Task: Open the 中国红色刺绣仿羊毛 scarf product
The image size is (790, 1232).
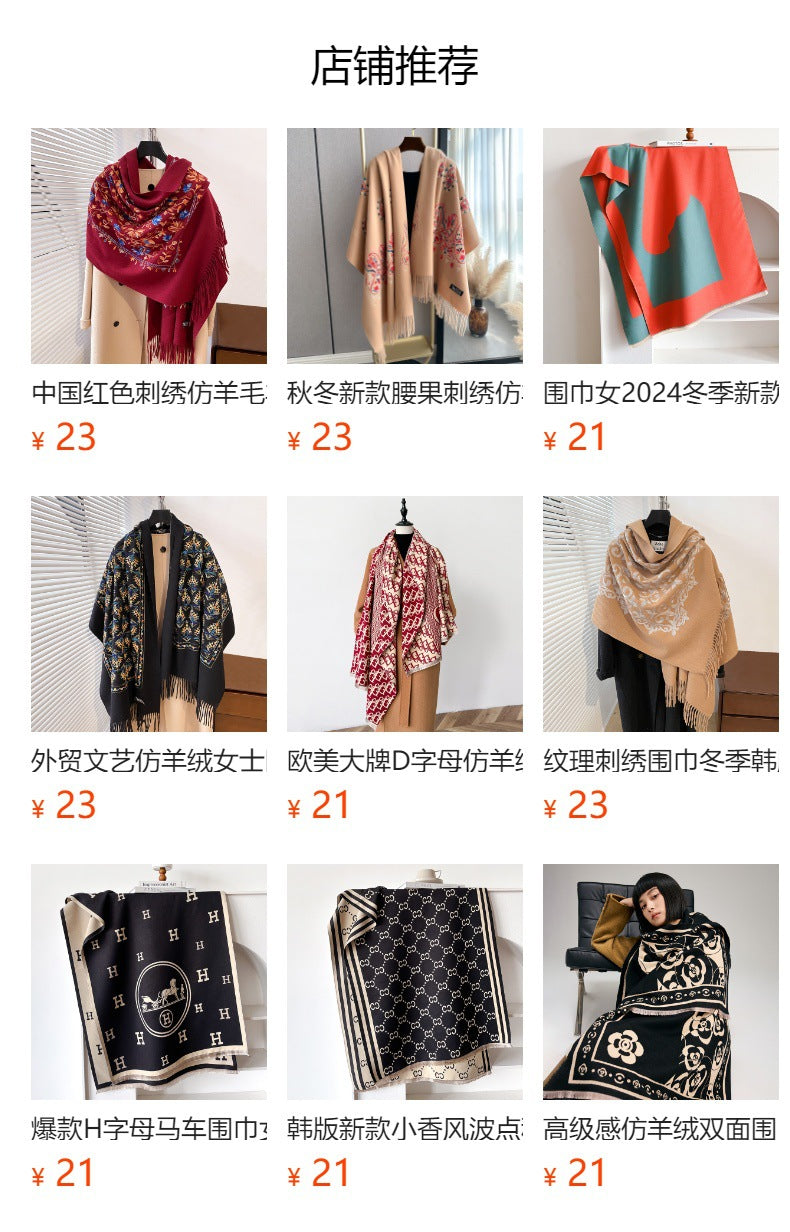Action: (148, 246)
